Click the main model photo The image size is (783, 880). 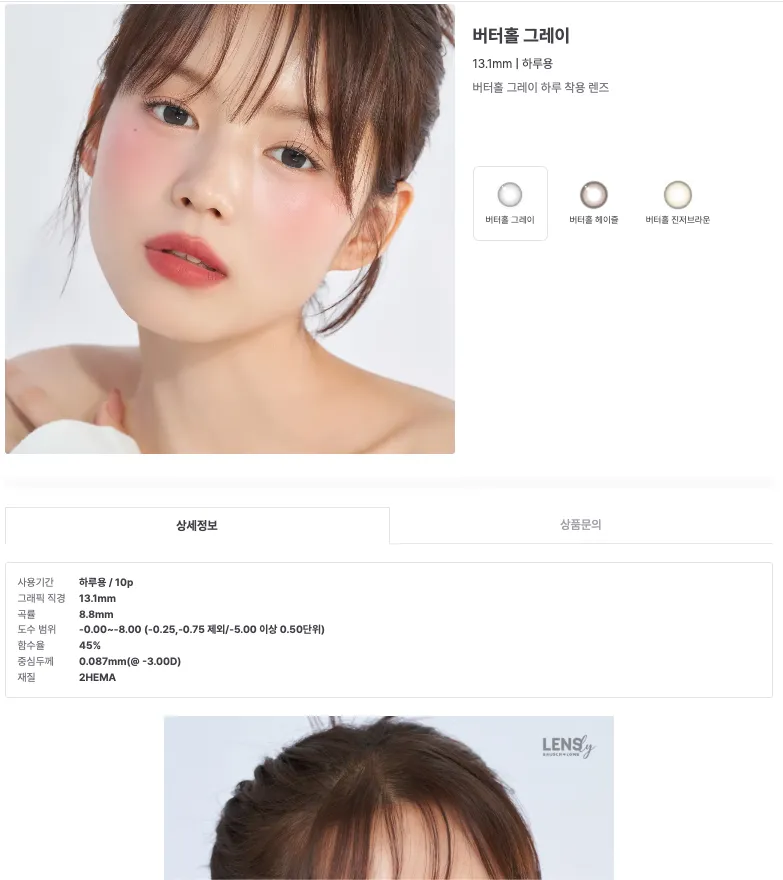[x=231, y=228]
